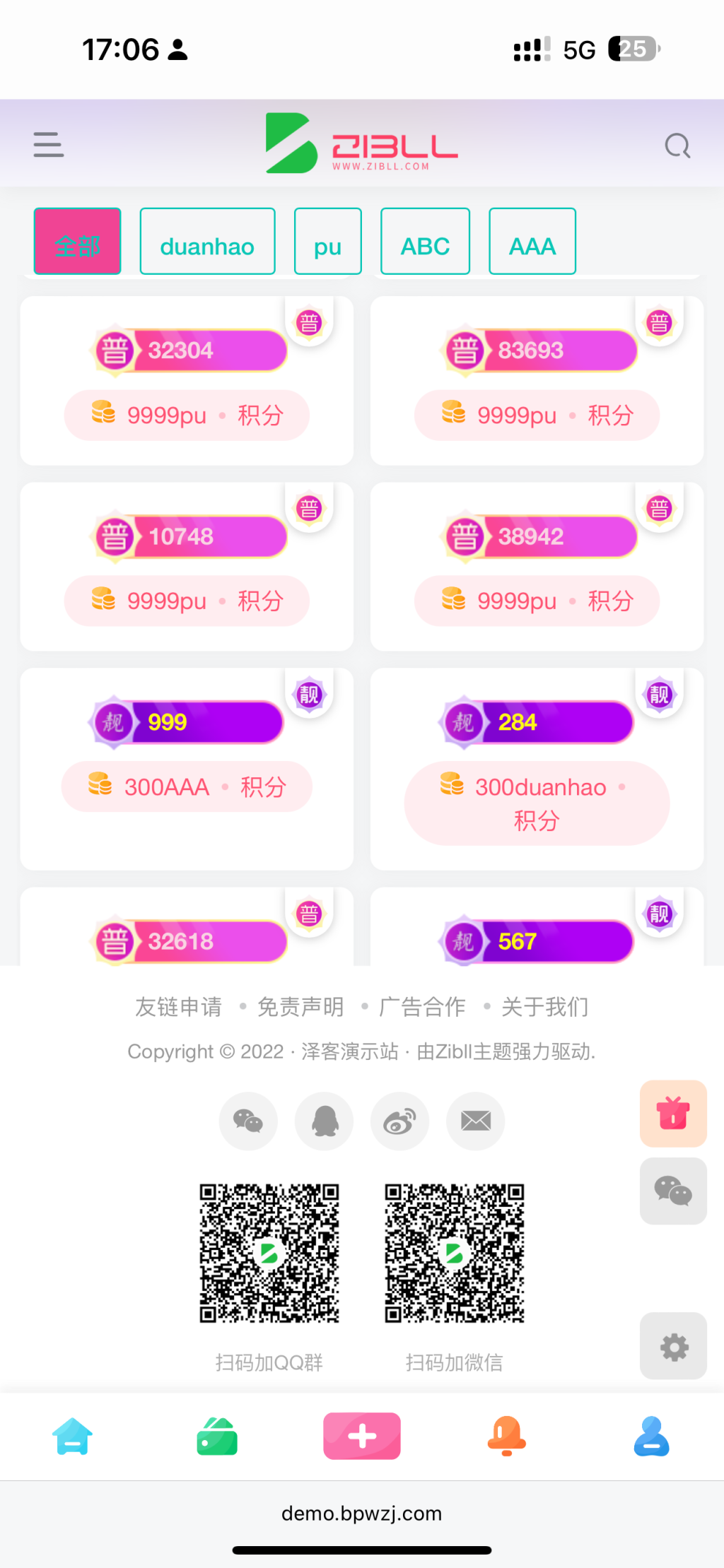Select the AAA category filter

[x=532, y=241]
